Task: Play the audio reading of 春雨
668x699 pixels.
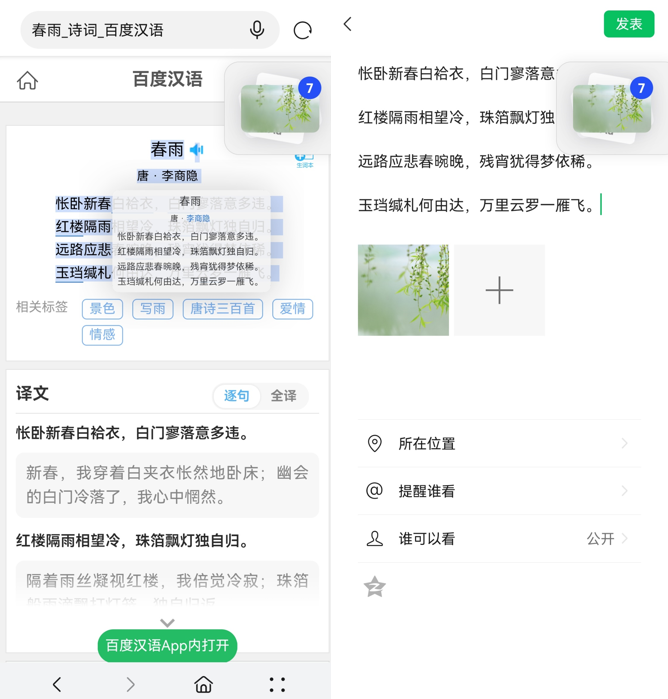Action: [197, 150]
